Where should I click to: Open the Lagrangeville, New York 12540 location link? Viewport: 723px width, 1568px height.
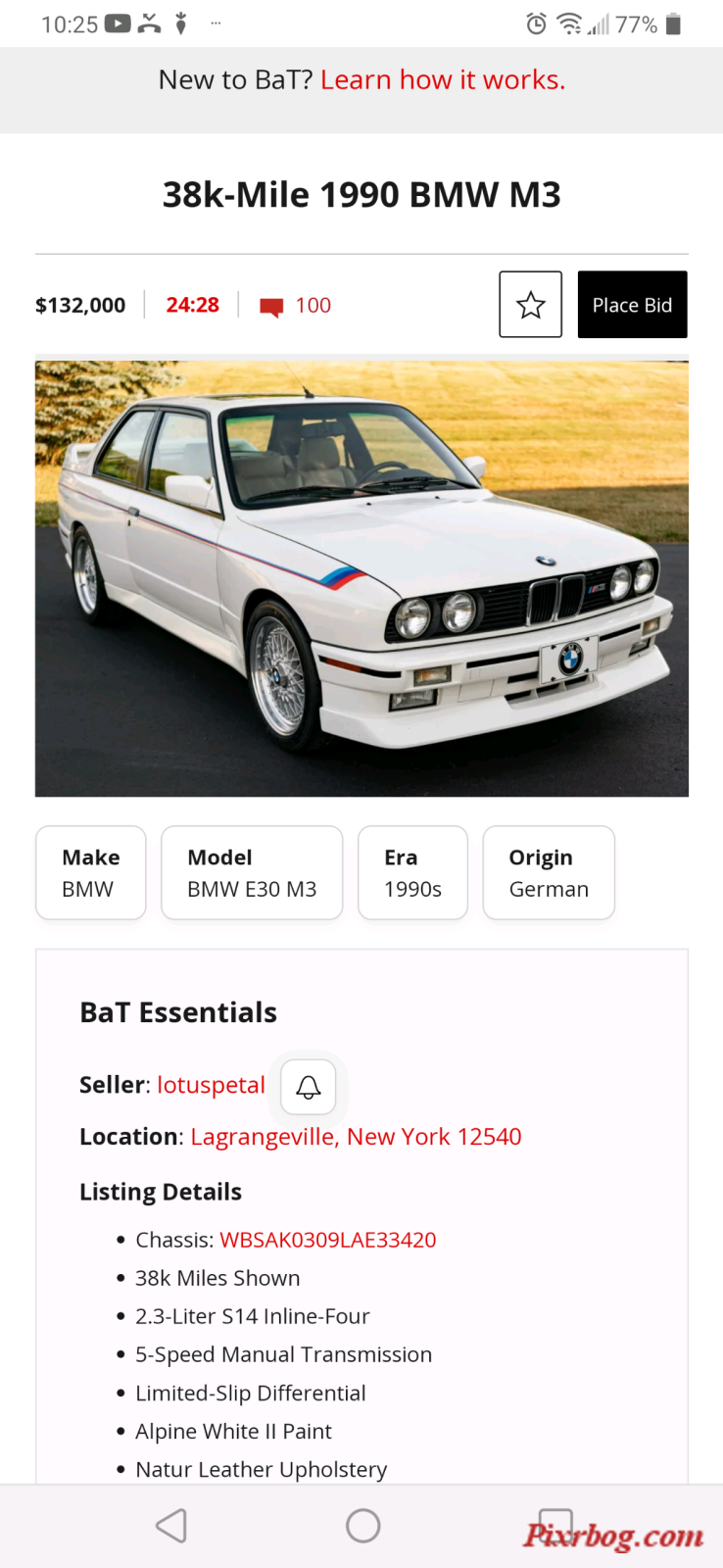click(x=356, y=1137)
